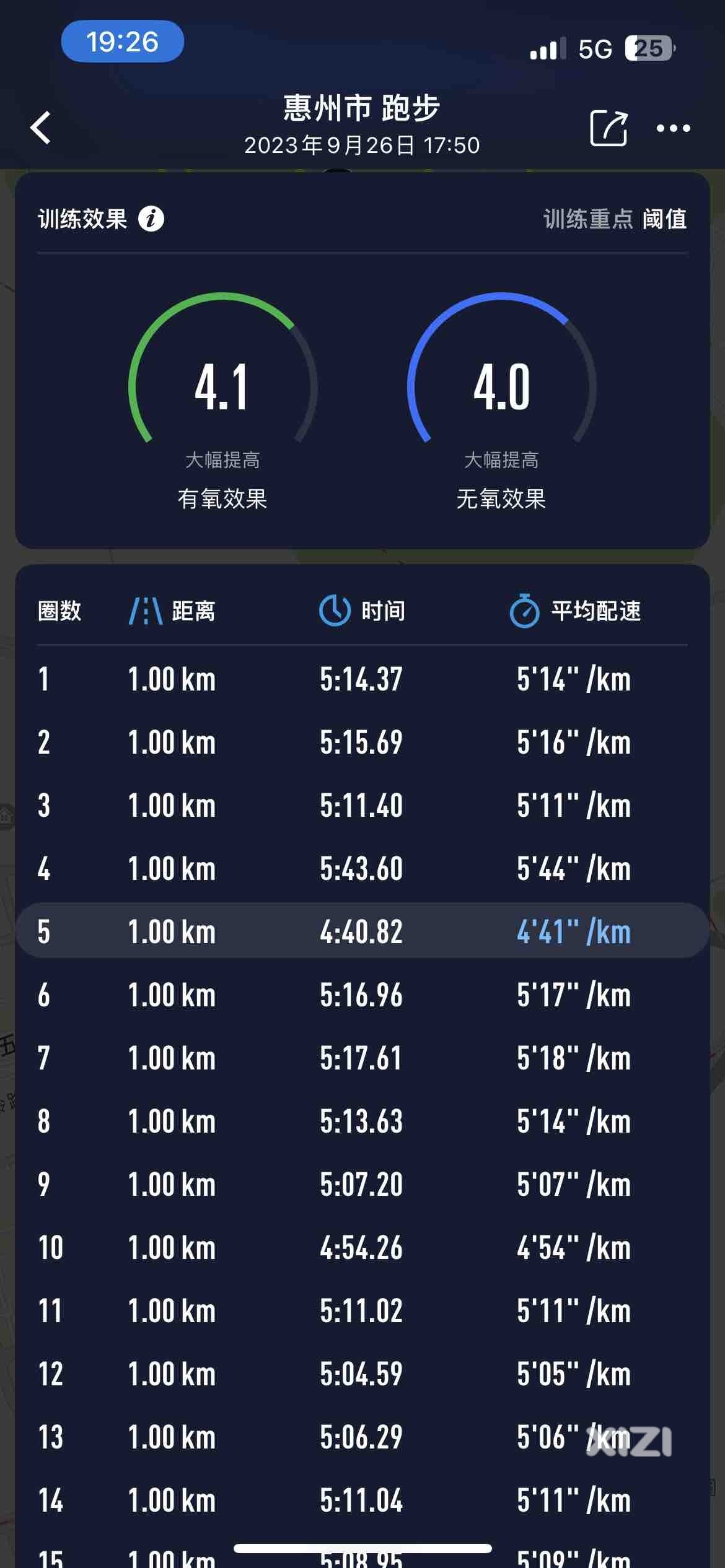Viewport: 725px width, 1568px height.
Task: Share this Huizhou running activity
Action: tap(609, 128)
